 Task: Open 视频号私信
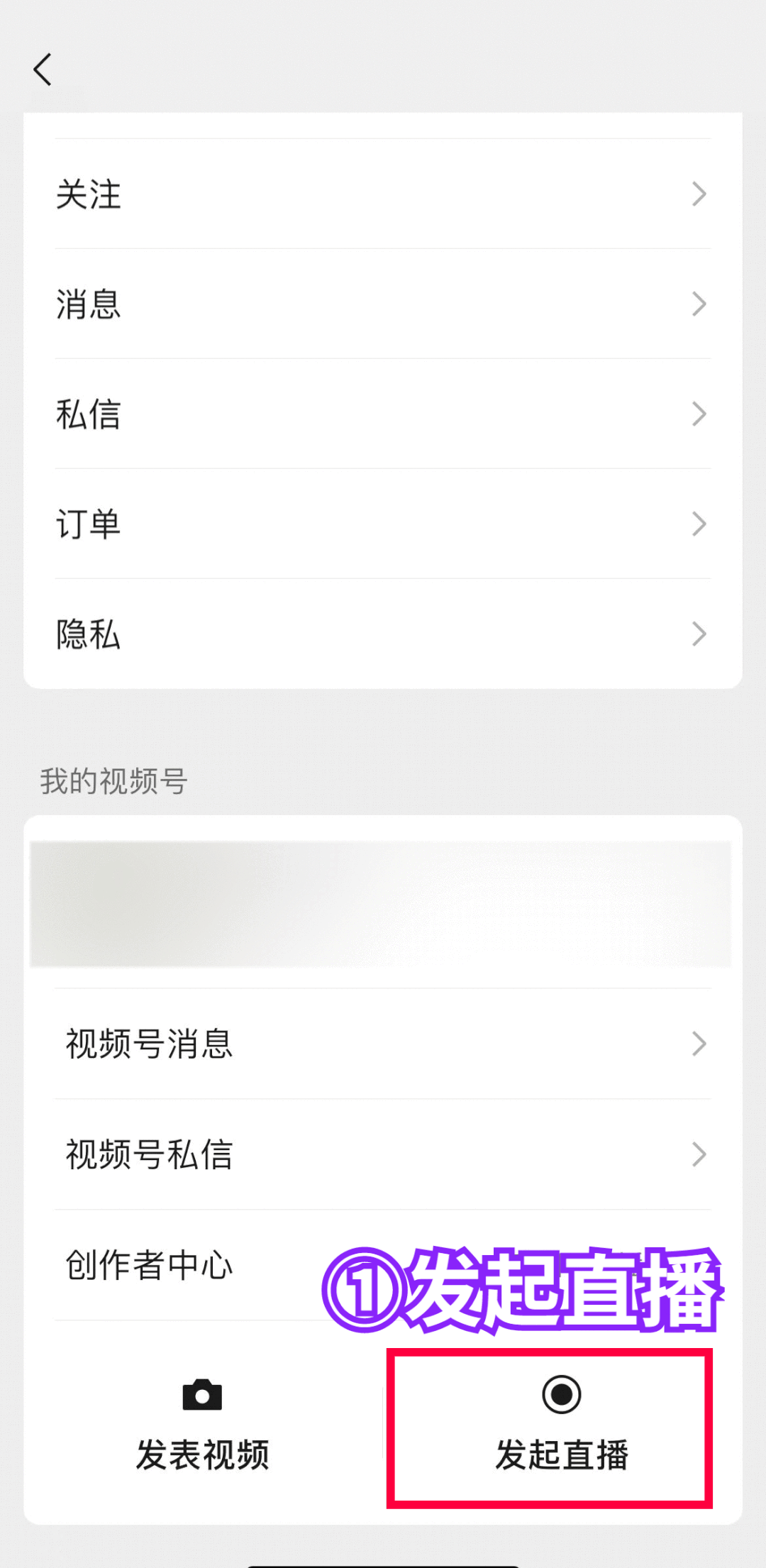(383, 1154)
